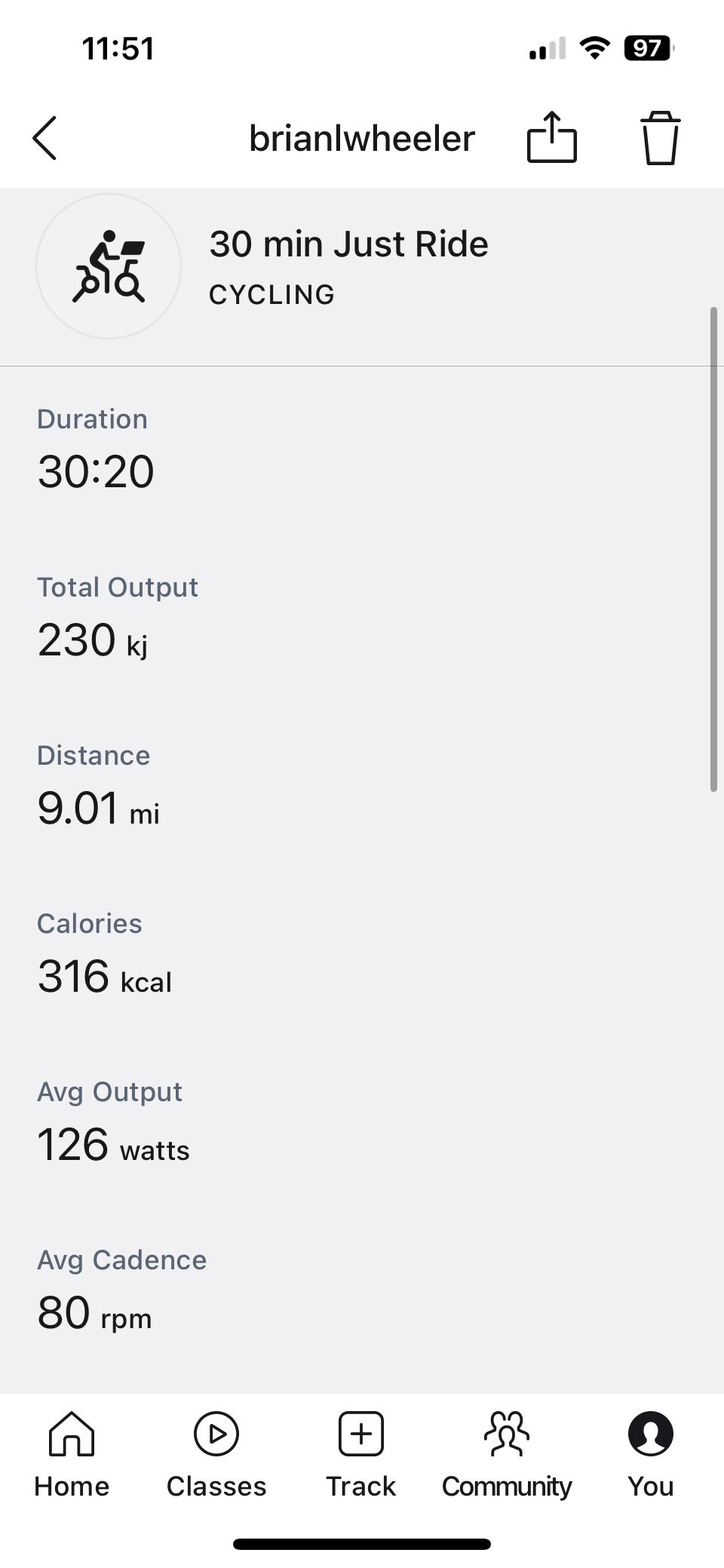Viewport: 724px width, 1568px height.
Task: Go back using the arrow icon
Action: 45,138
